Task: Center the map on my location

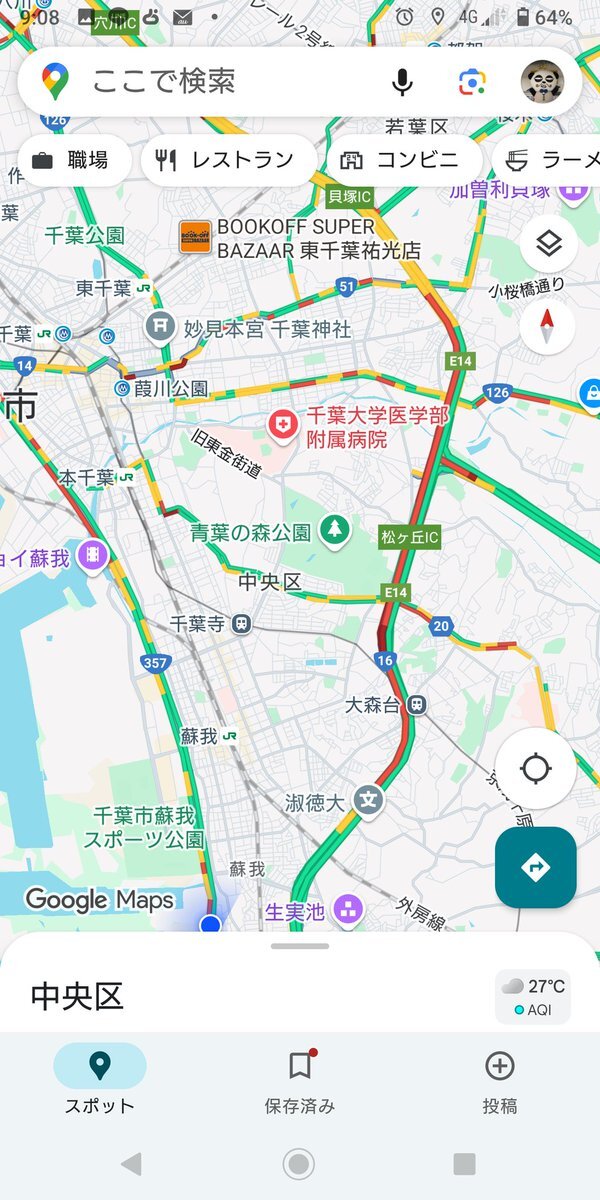Action: [535, 769]
